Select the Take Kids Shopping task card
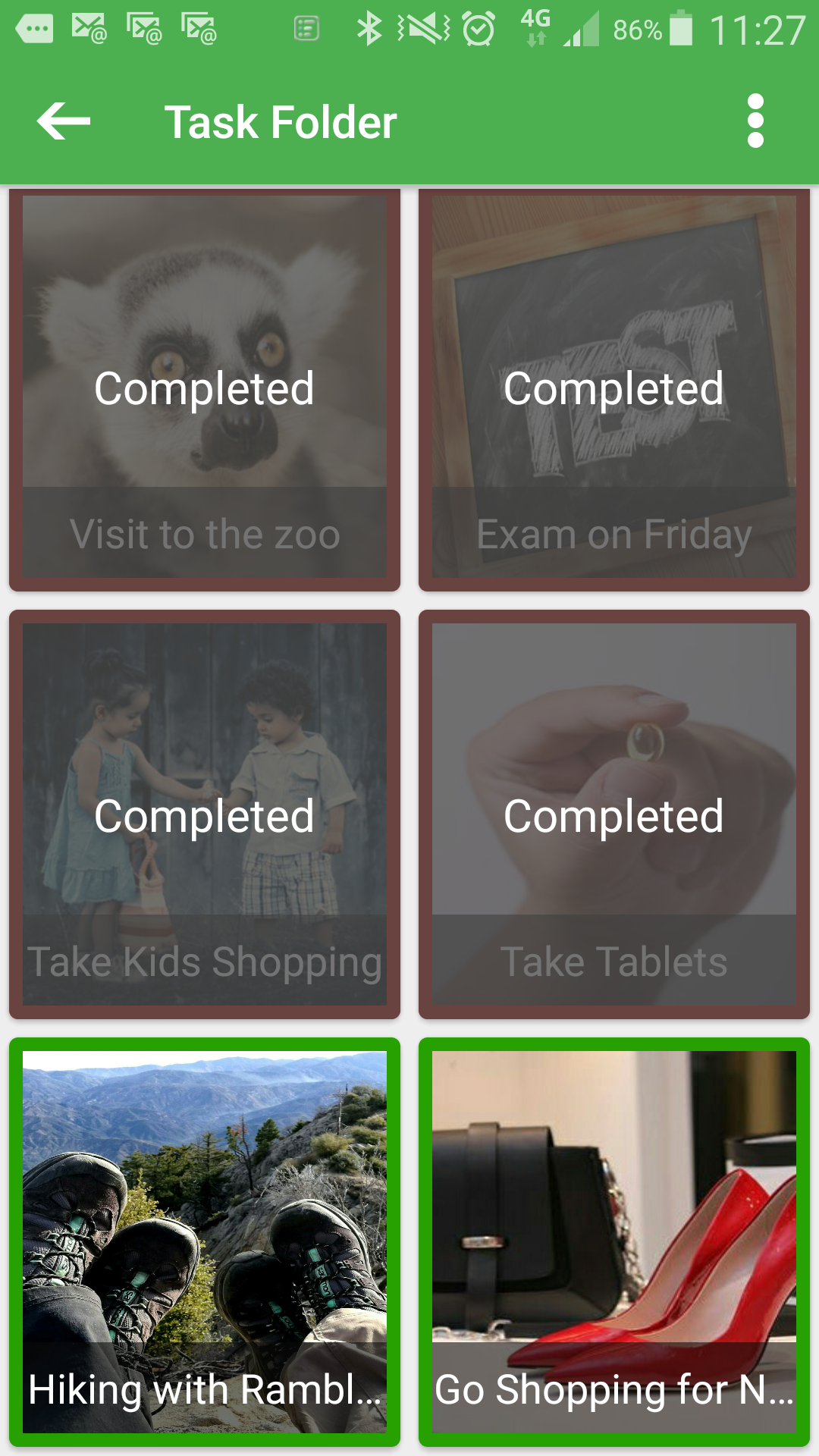Viewport: 819px width, 1456px height. pos(205,815)
